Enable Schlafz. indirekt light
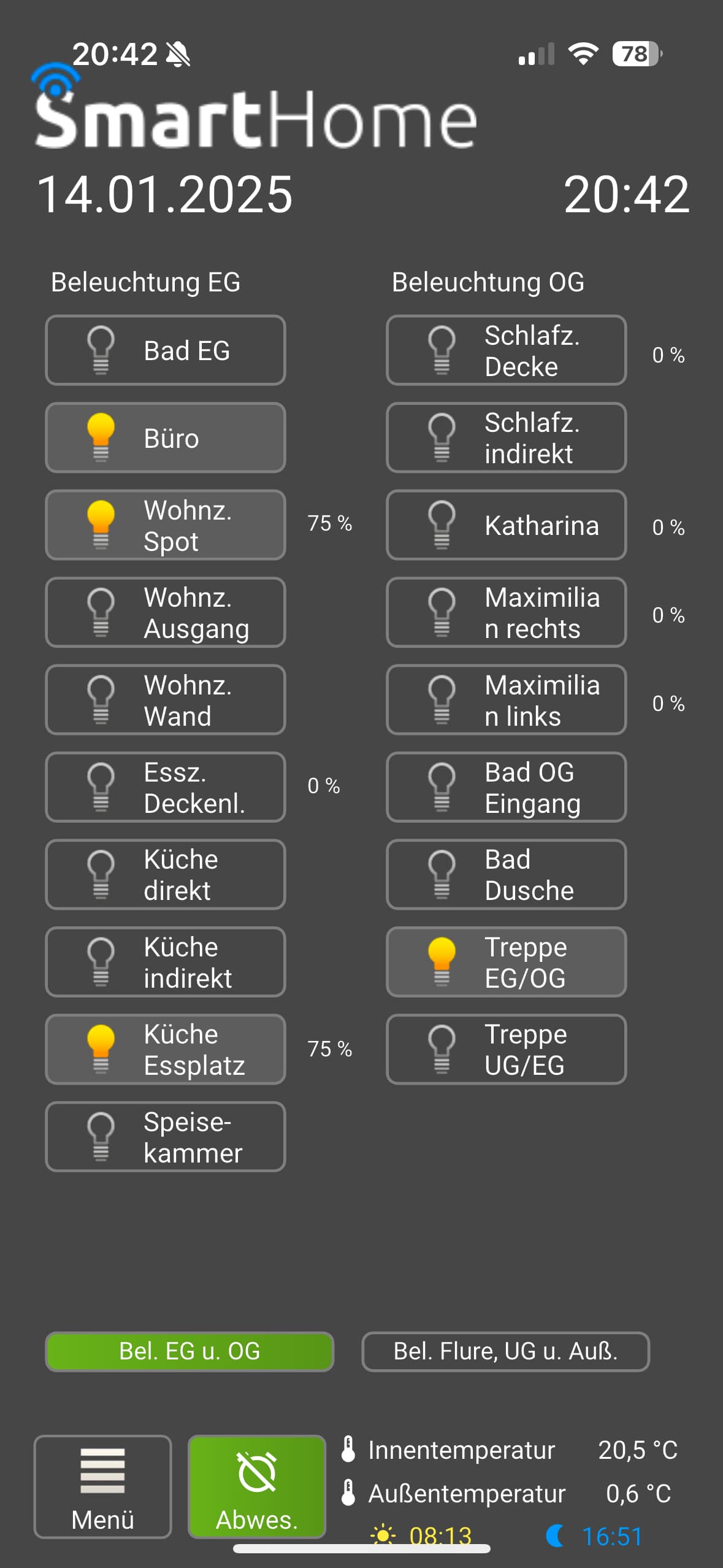The image size is (723, 1568). [507, 438]
